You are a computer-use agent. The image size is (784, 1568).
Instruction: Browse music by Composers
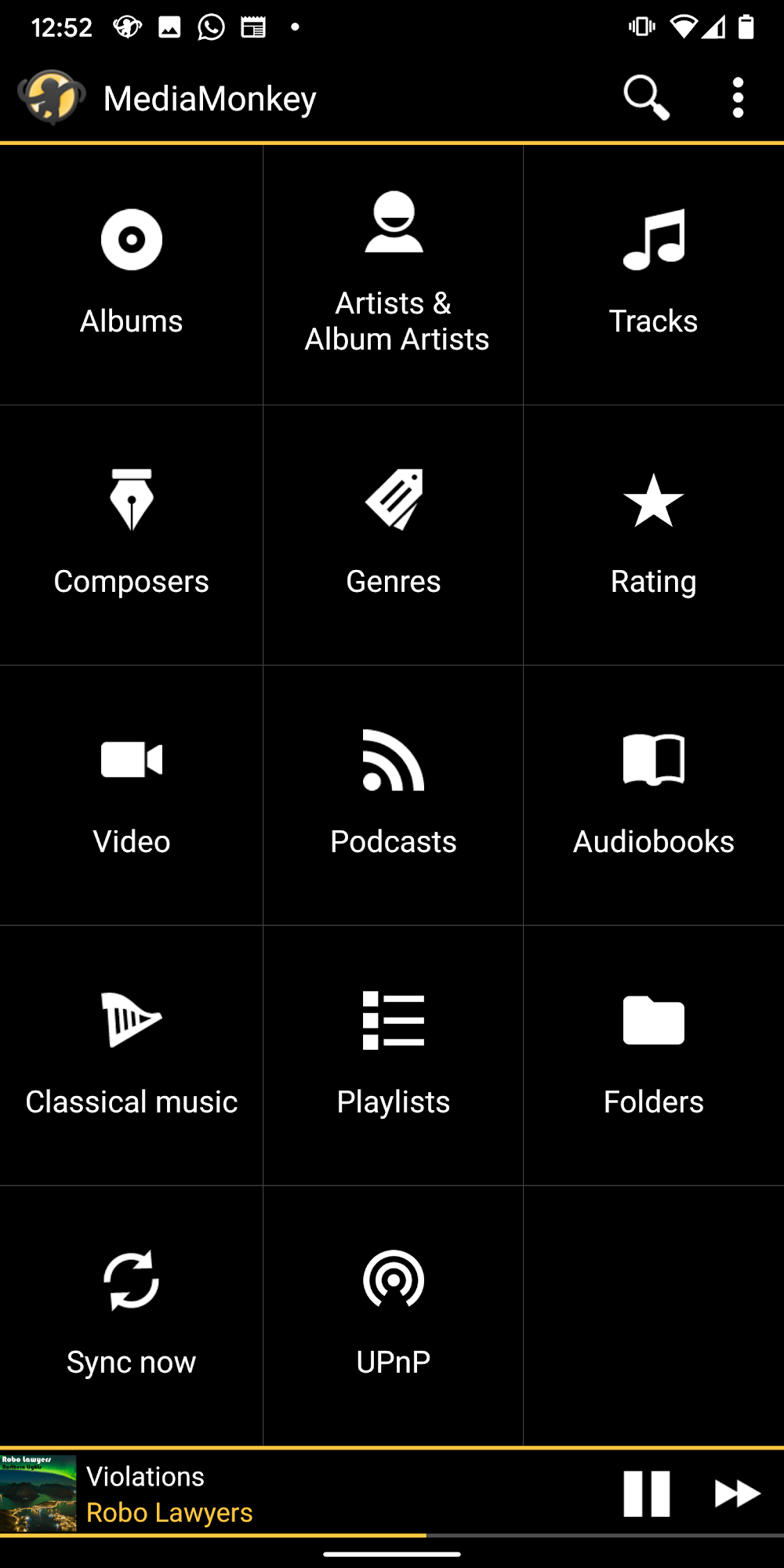[x=131, y=535]
